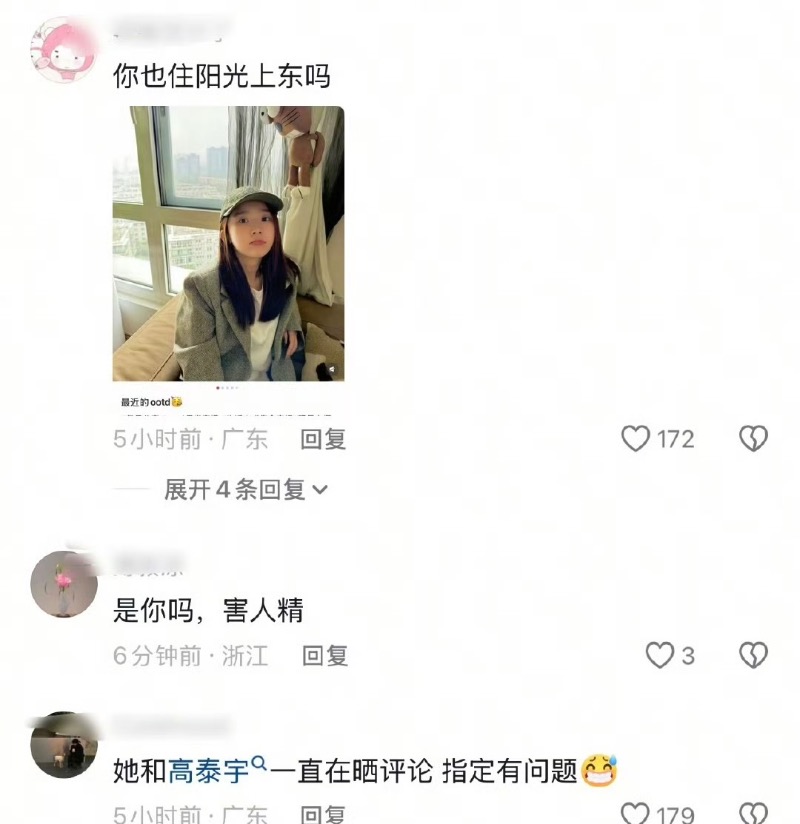Reply to the comment 是你吗，害人精
800x824 pixels.
tap(325, 656)
